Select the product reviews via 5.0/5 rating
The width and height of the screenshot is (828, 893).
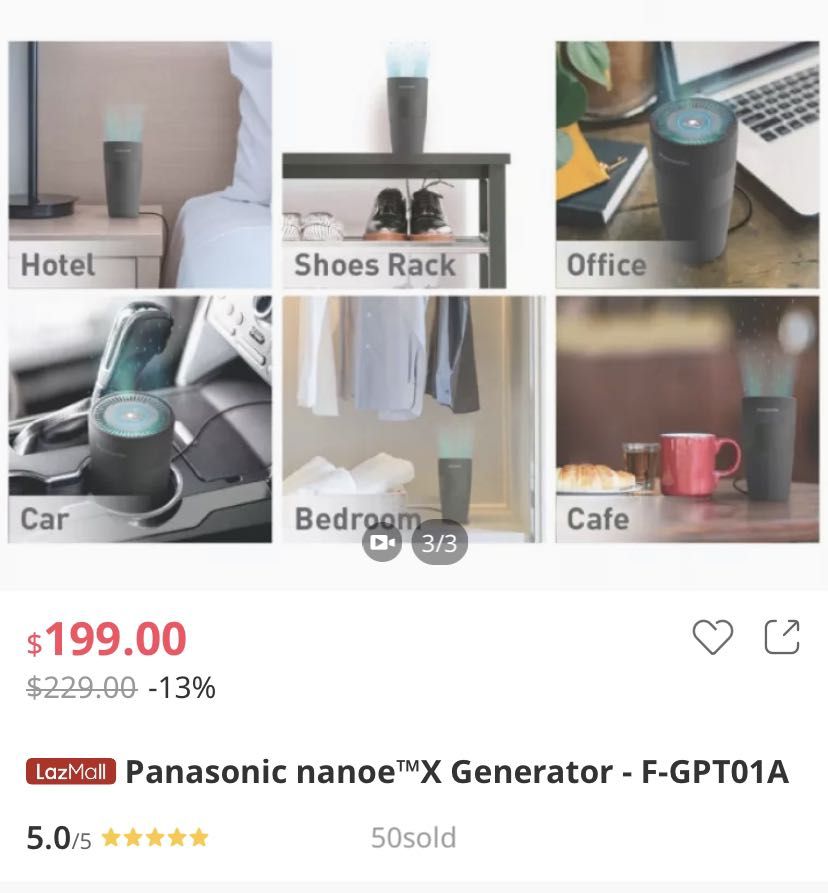click(60, 837)
